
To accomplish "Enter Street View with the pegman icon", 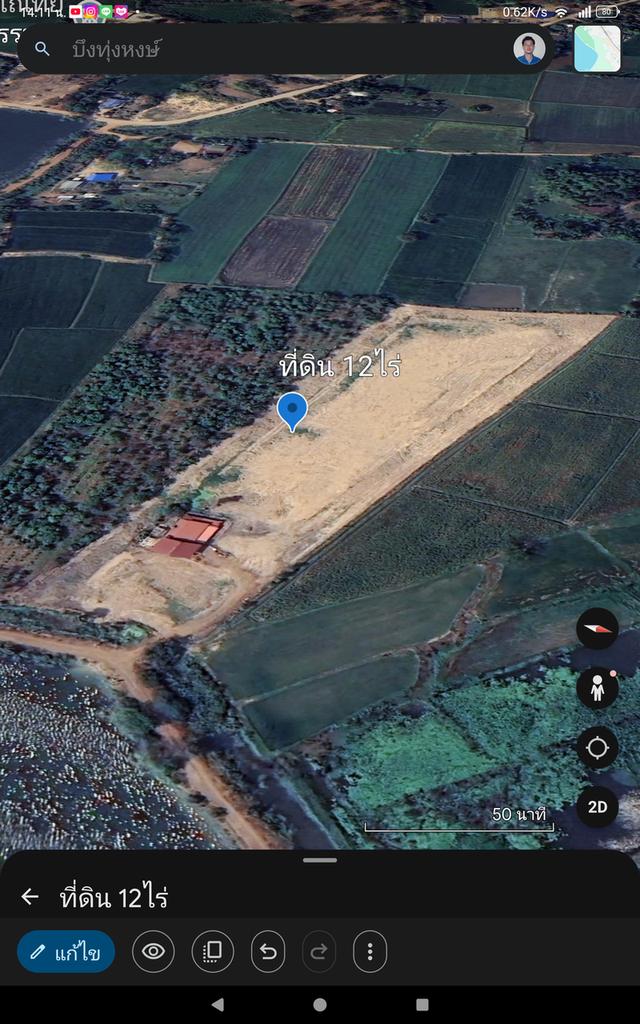I will coord(597,688).
